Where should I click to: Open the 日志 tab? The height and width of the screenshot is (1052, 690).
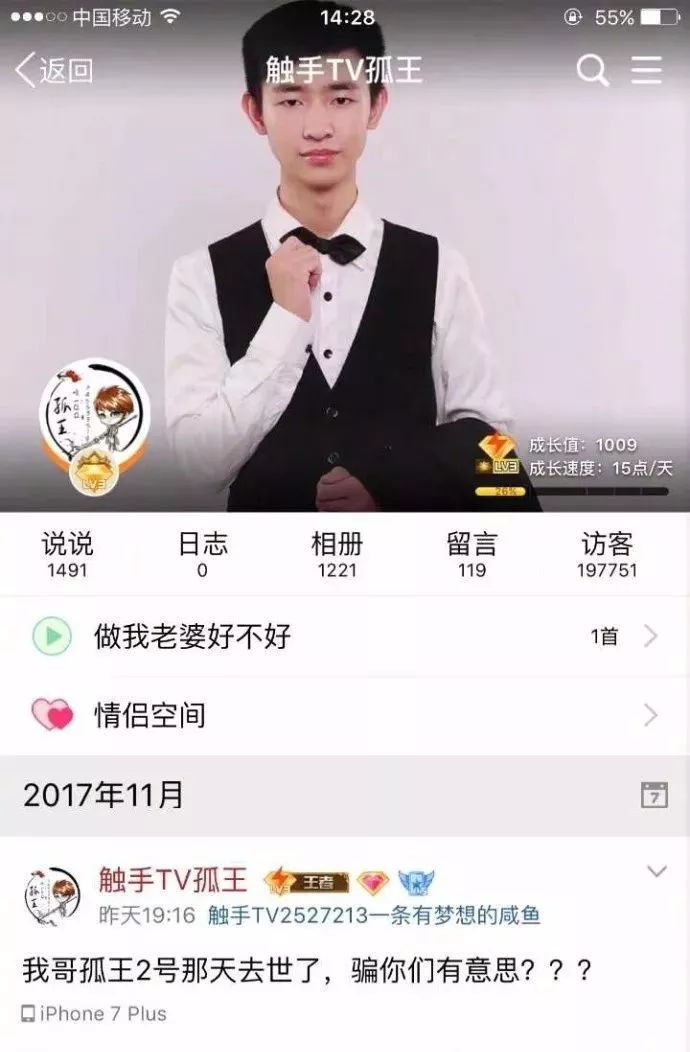203,555
